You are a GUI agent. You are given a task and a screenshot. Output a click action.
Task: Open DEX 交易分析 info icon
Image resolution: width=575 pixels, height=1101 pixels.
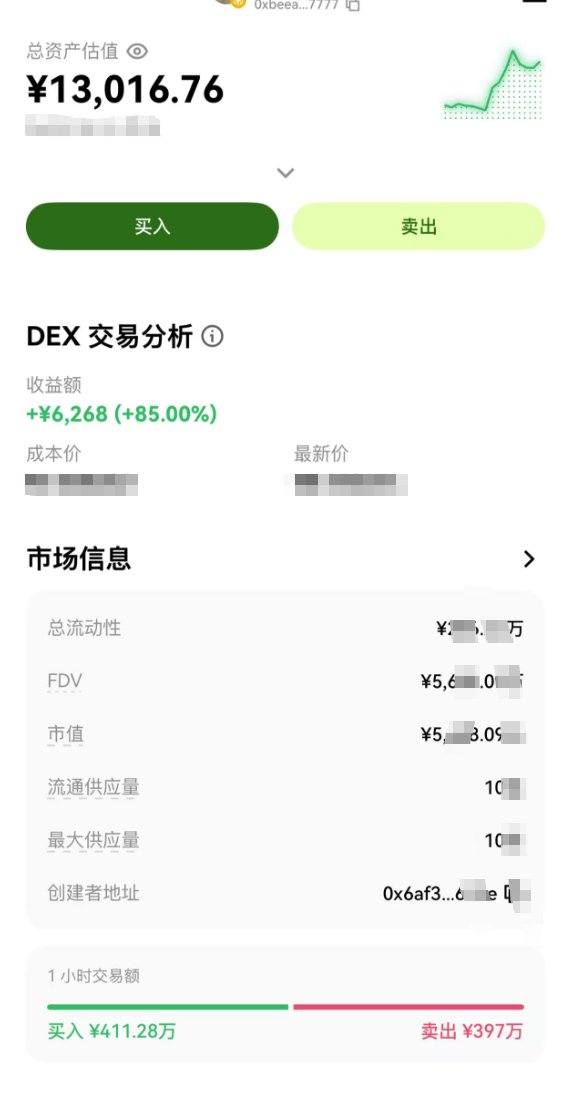(212, 336)
